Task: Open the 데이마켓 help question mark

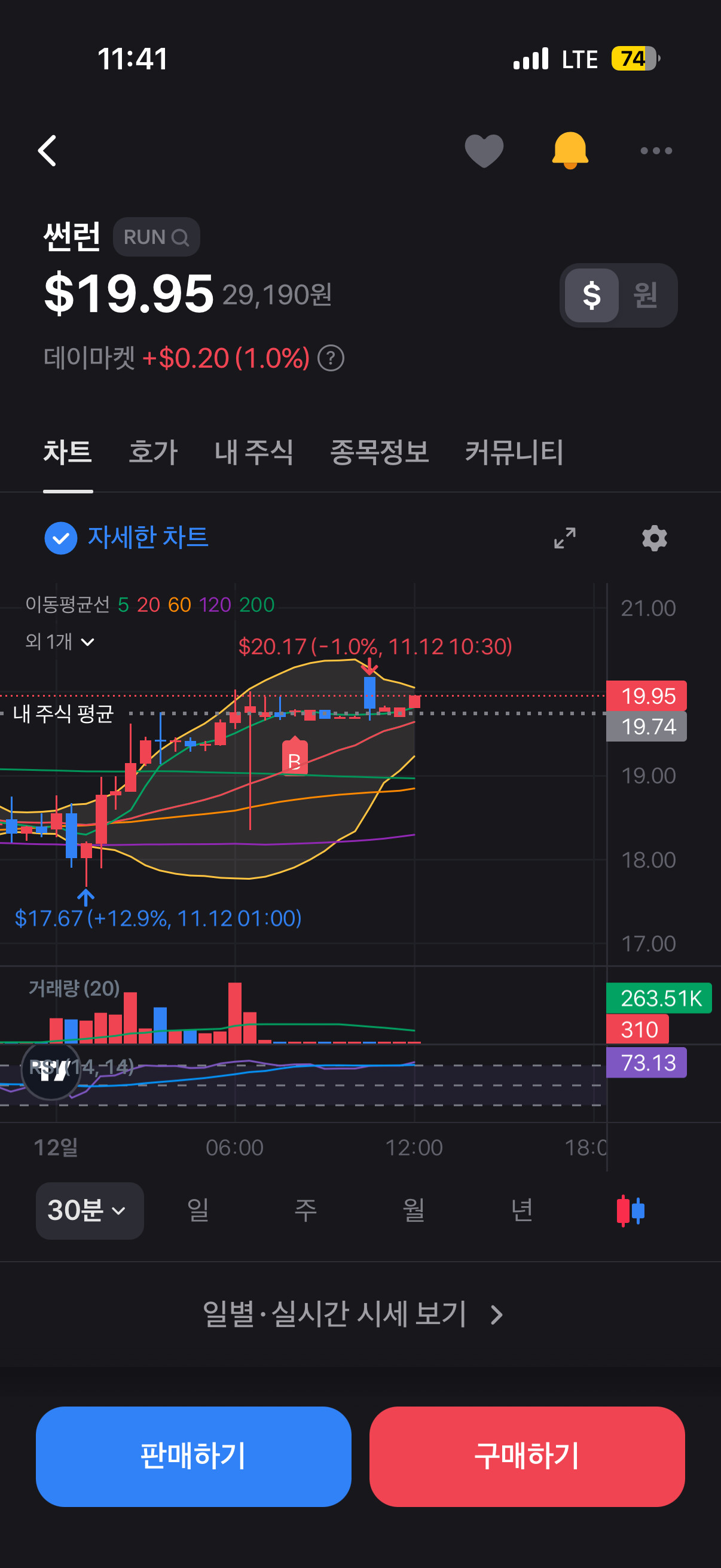Action: (331, 358)
